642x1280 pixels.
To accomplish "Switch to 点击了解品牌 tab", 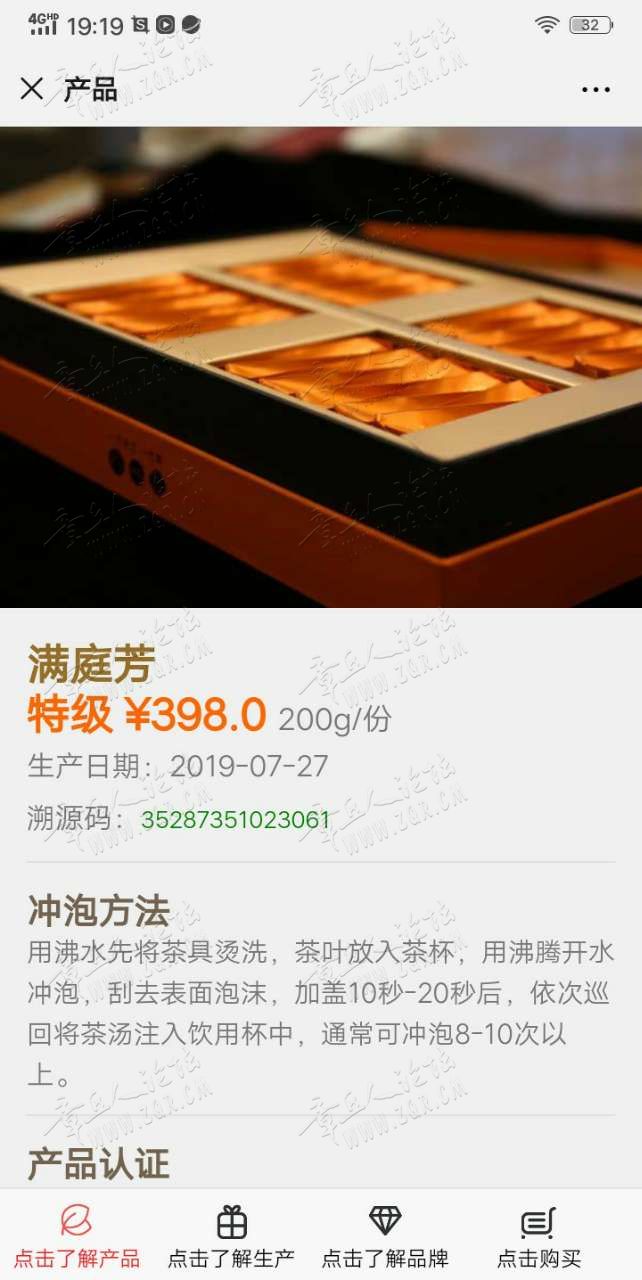I will [x=385, y=1236].
